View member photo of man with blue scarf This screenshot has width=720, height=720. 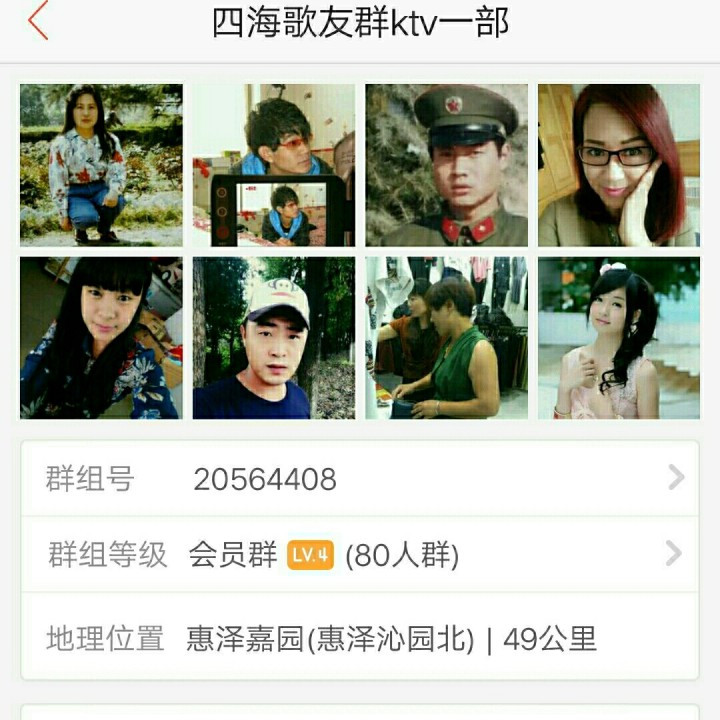click(274, 165)
